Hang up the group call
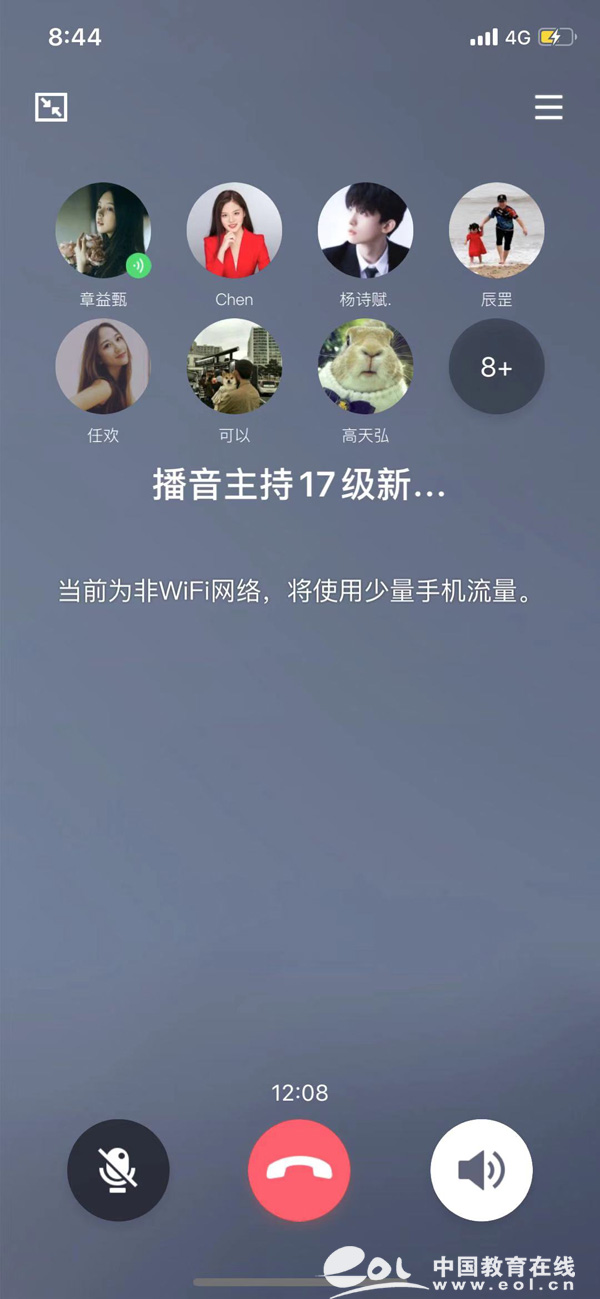This screenshot has height=1299, width=600. click(299, 1169)
